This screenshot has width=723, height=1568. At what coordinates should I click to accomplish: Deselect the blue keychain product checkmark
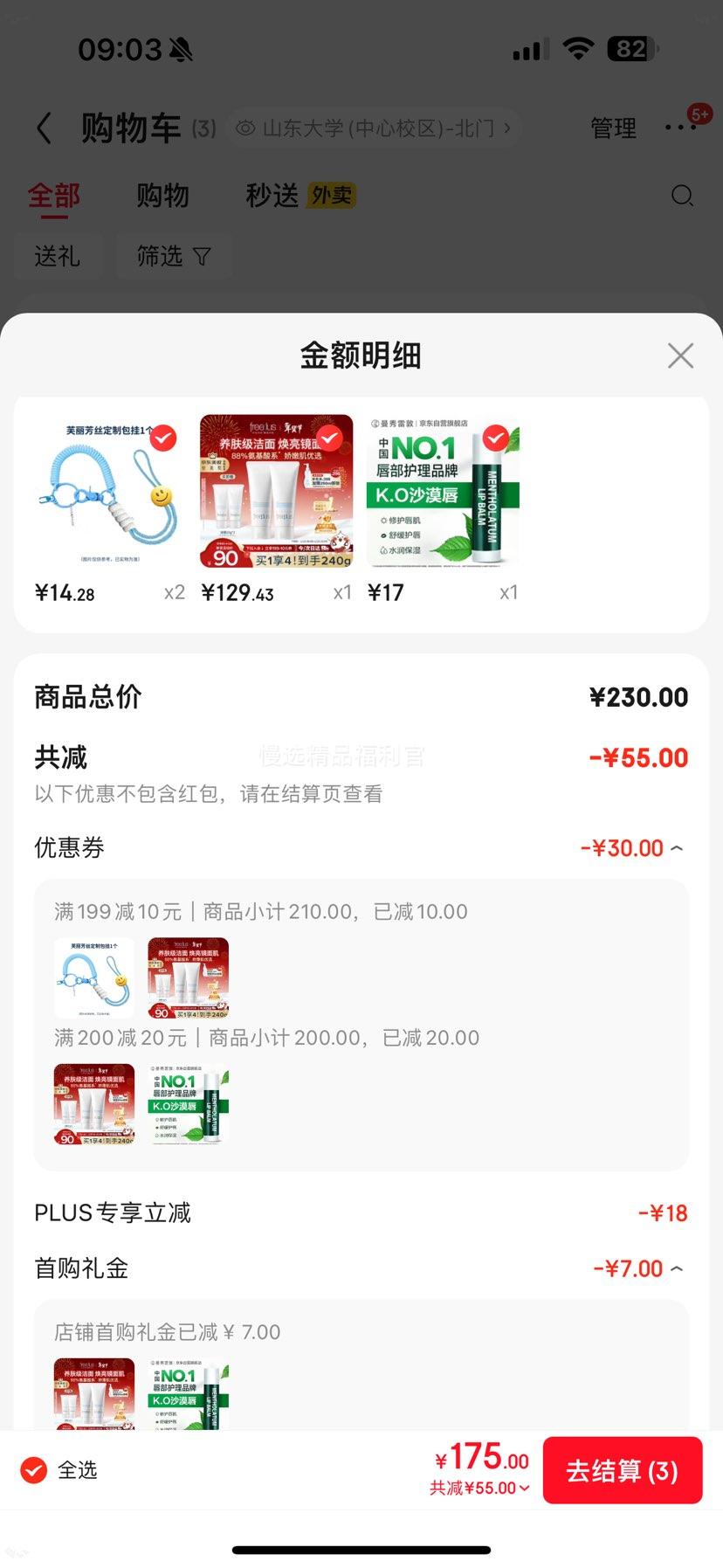pyautogui.click(x=162, y=438)
